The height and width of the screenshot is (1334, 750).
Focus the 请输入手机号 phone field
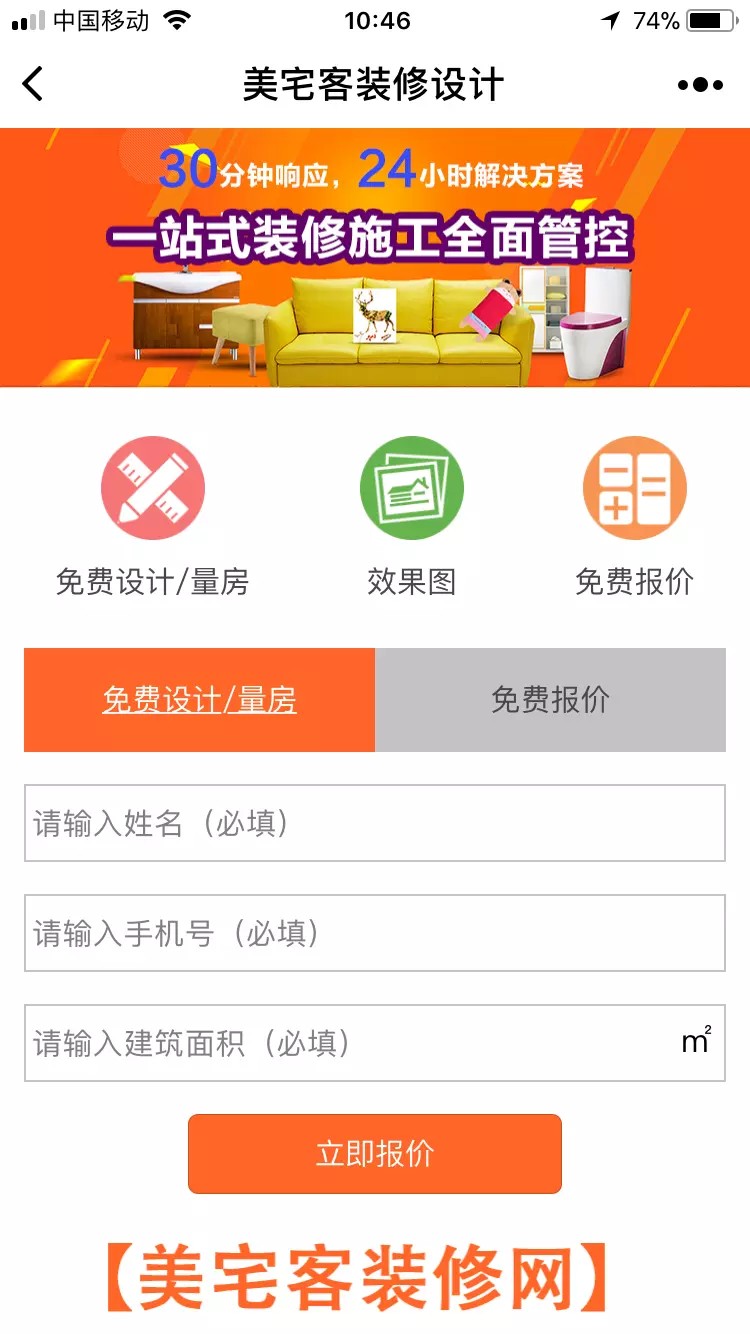pyautogui.click(x=375, y=933)
